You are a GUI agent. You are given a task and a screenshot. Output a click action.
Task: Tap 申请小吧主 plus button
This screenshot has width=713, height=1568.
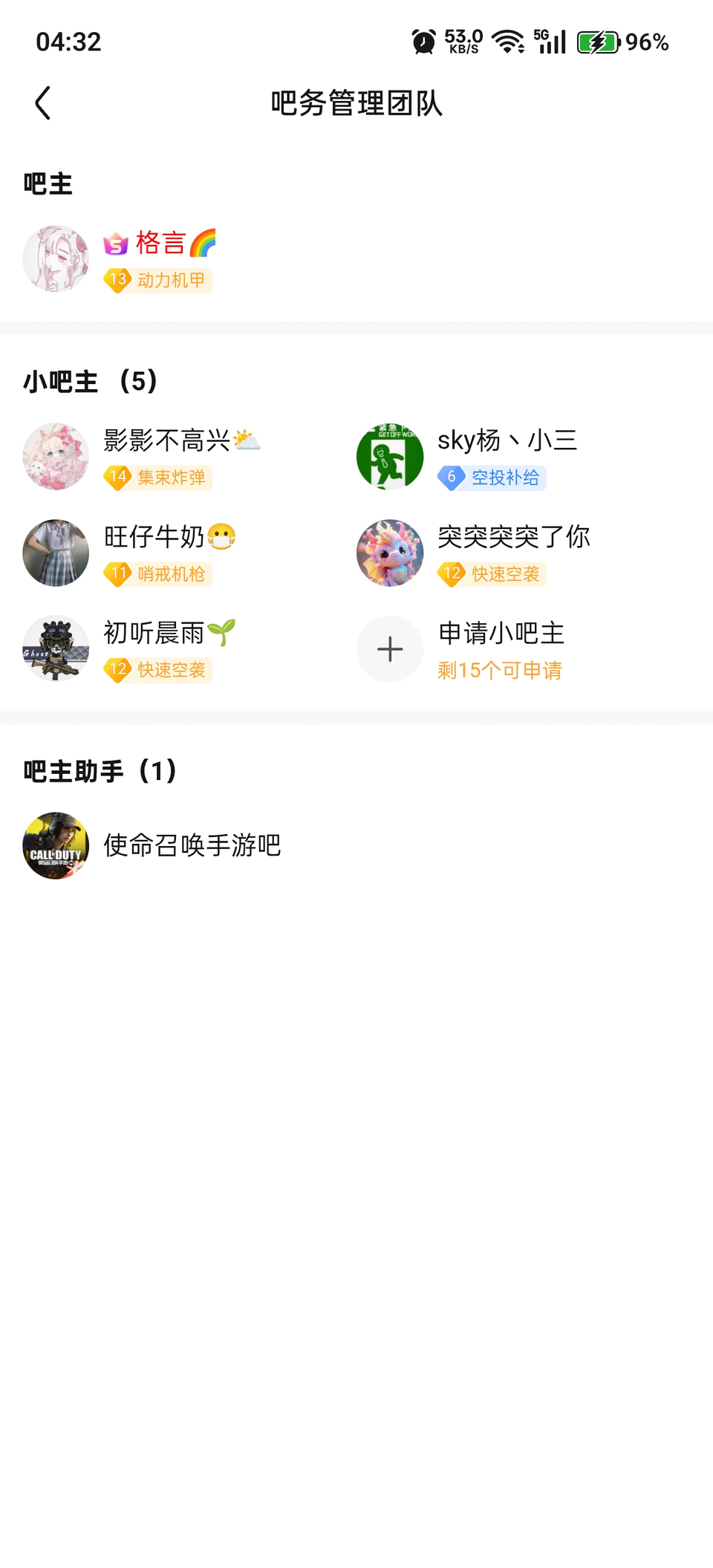390,649
